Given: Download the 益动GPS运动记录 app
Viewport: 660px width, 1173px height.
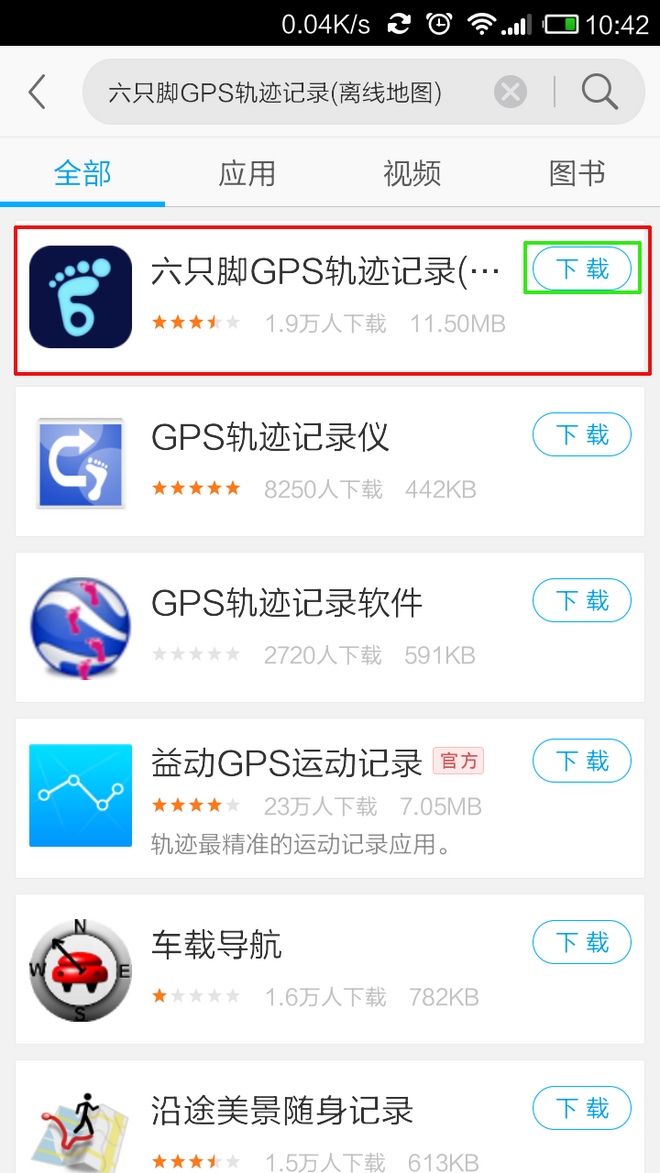Looking at the screenshot, I should 582,762.
